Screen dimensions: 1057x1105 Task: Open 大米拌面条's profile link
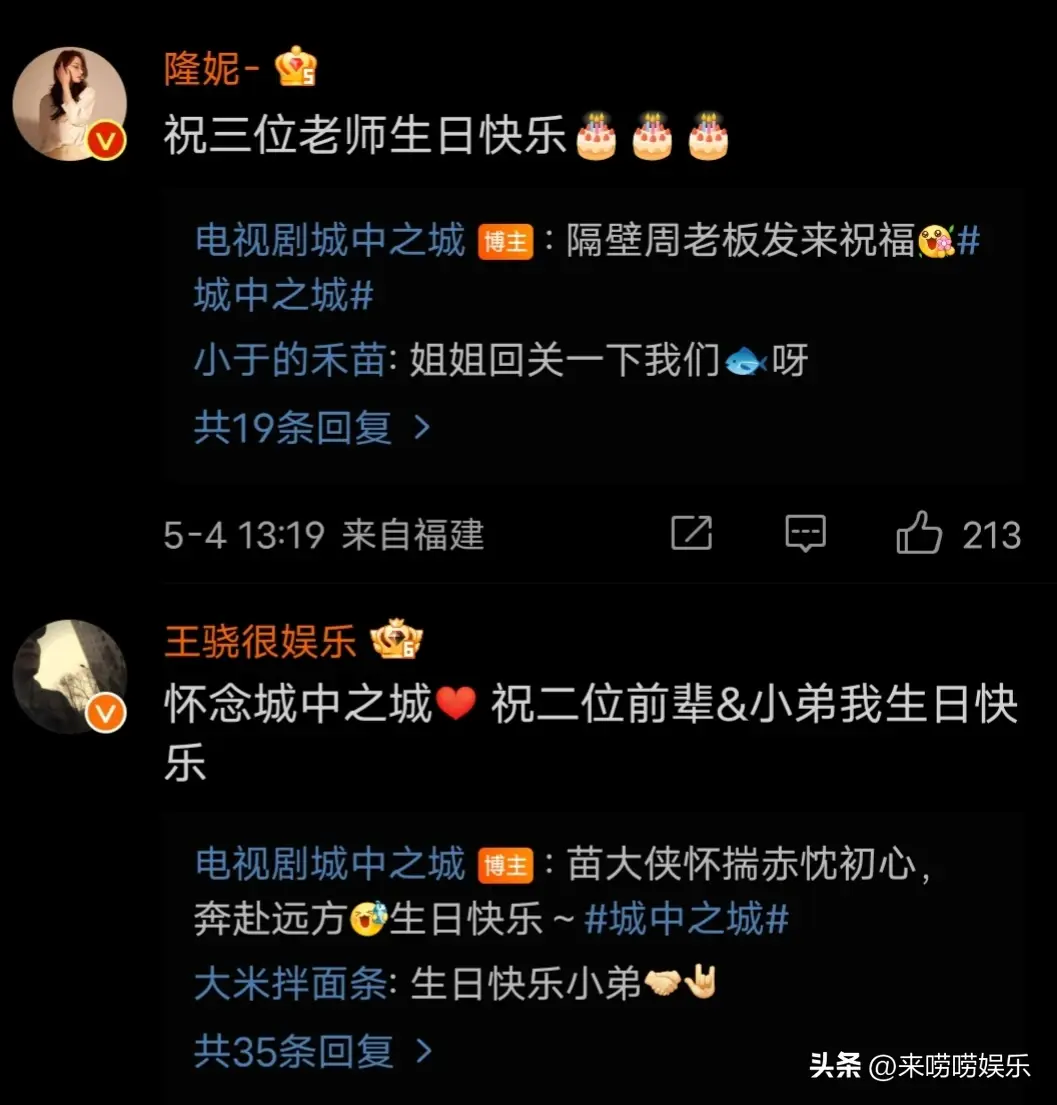[x=290, y=985]
